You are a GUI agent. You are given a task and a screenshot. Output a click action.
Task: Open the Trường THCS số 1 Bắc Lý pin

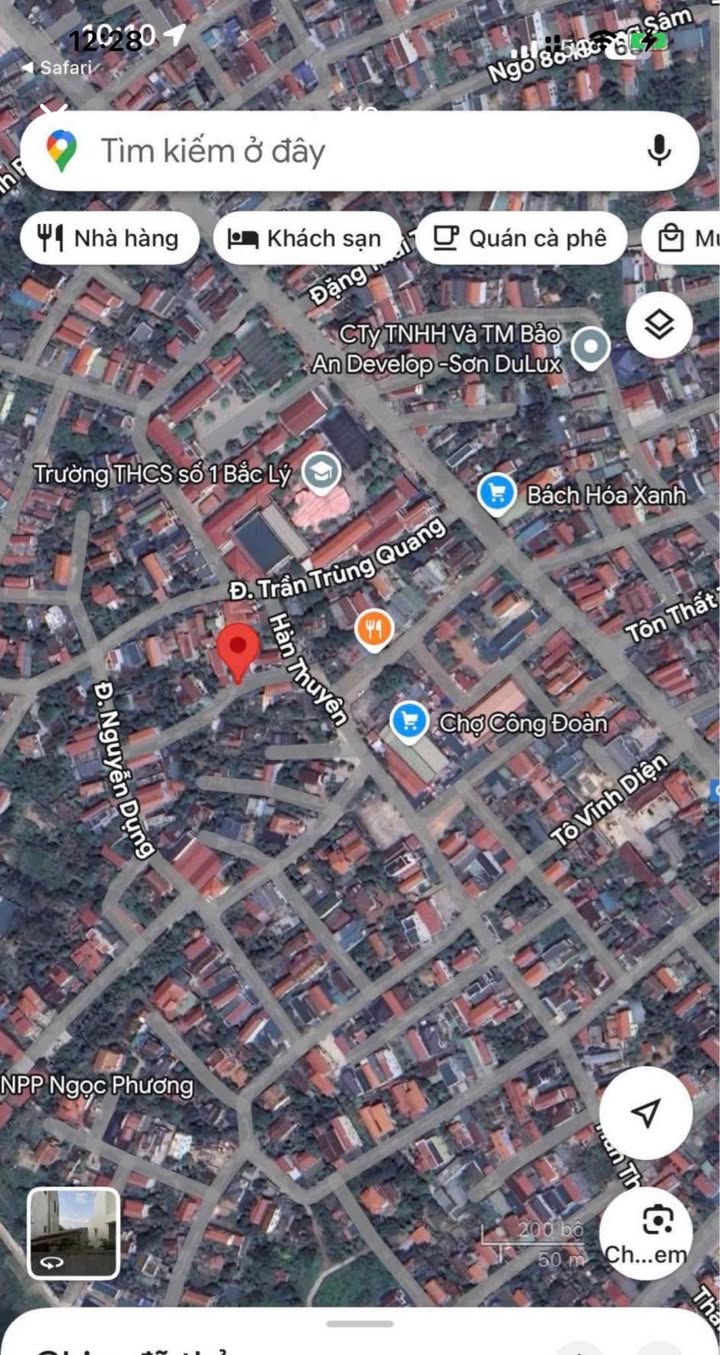click(x=321, y=469)
